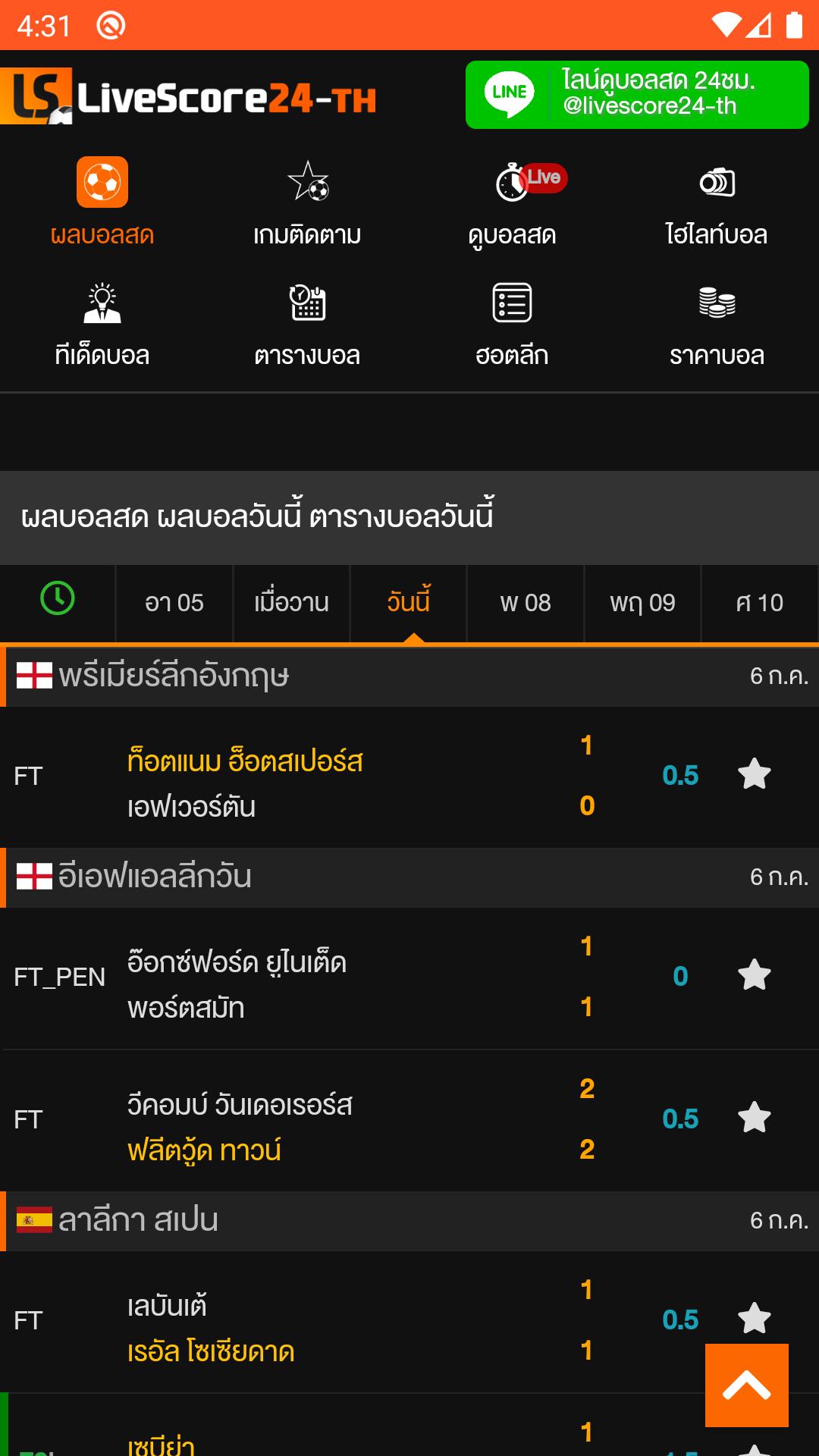Image resolution: width=819 pixels, height=1456 pixels.
Task: Favorite the Tottenham vs Everton match
Action: pos(755,774)
